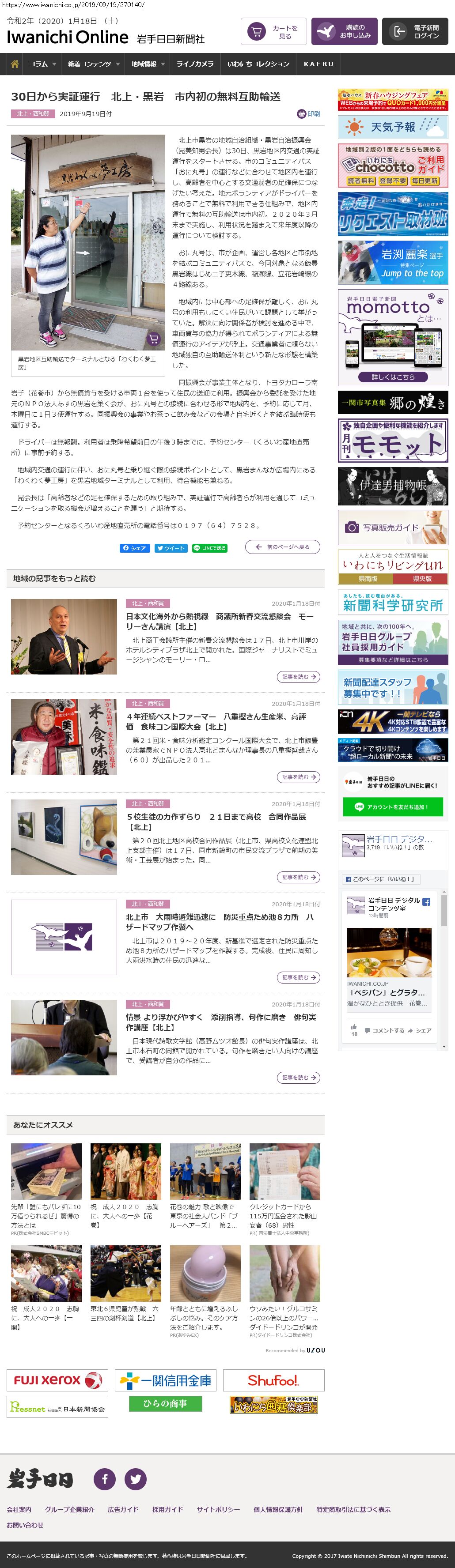Print the article with 印刷 link
The width and height of the screenshot is (455, 1568).
pyautogui.click(x=309, y=114)
